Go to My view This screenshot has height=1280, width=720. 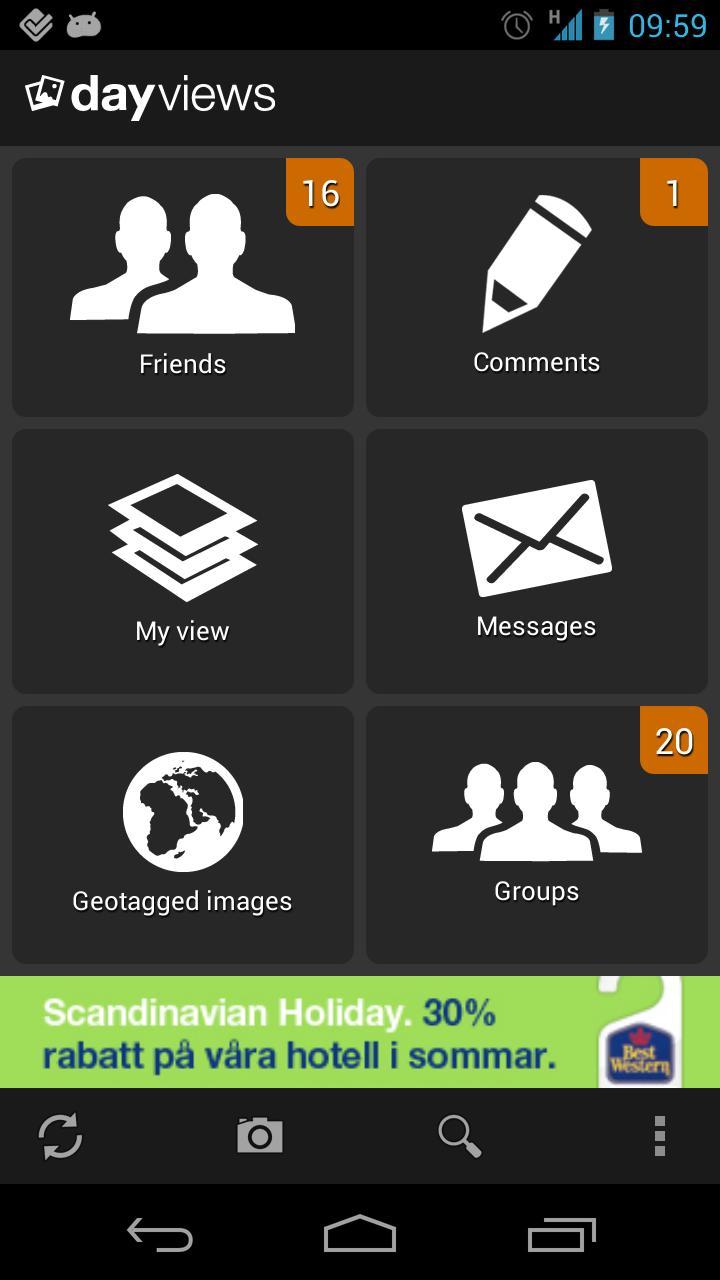182,560
